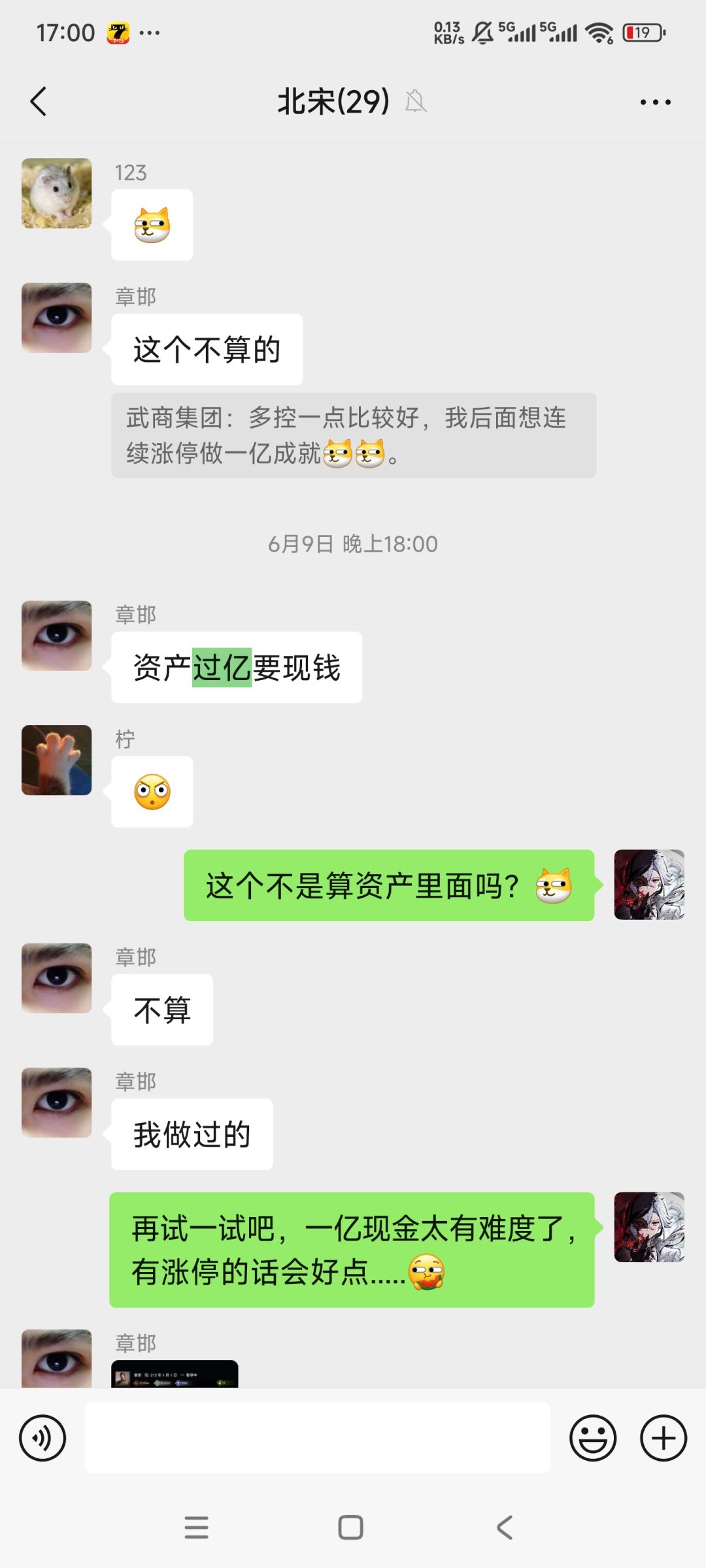This screenshot has width=706, height=1568.
Task: View the profile of user 123
Action: (x=57, y=193)
